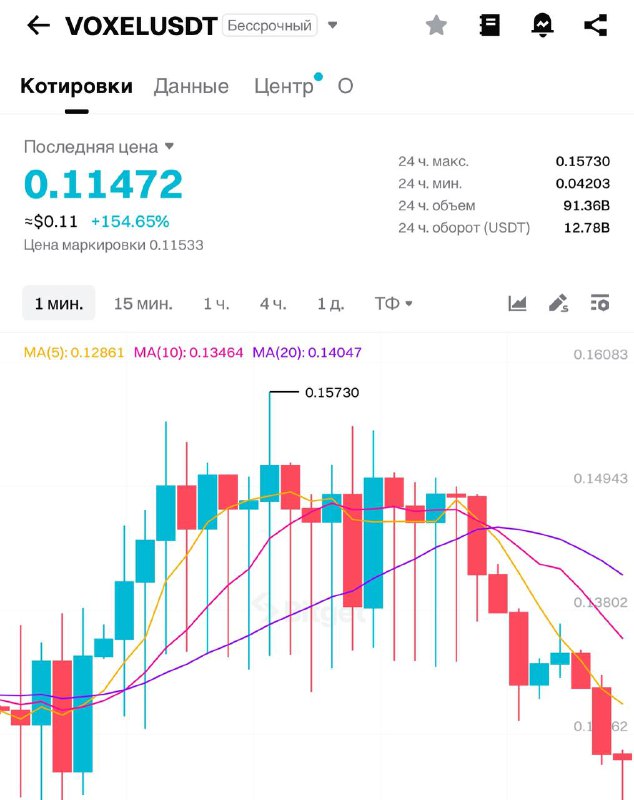Choose the 1 ч. timeframe
The image size is (634, 800).
pyautogui.click(x=216, y=304)
